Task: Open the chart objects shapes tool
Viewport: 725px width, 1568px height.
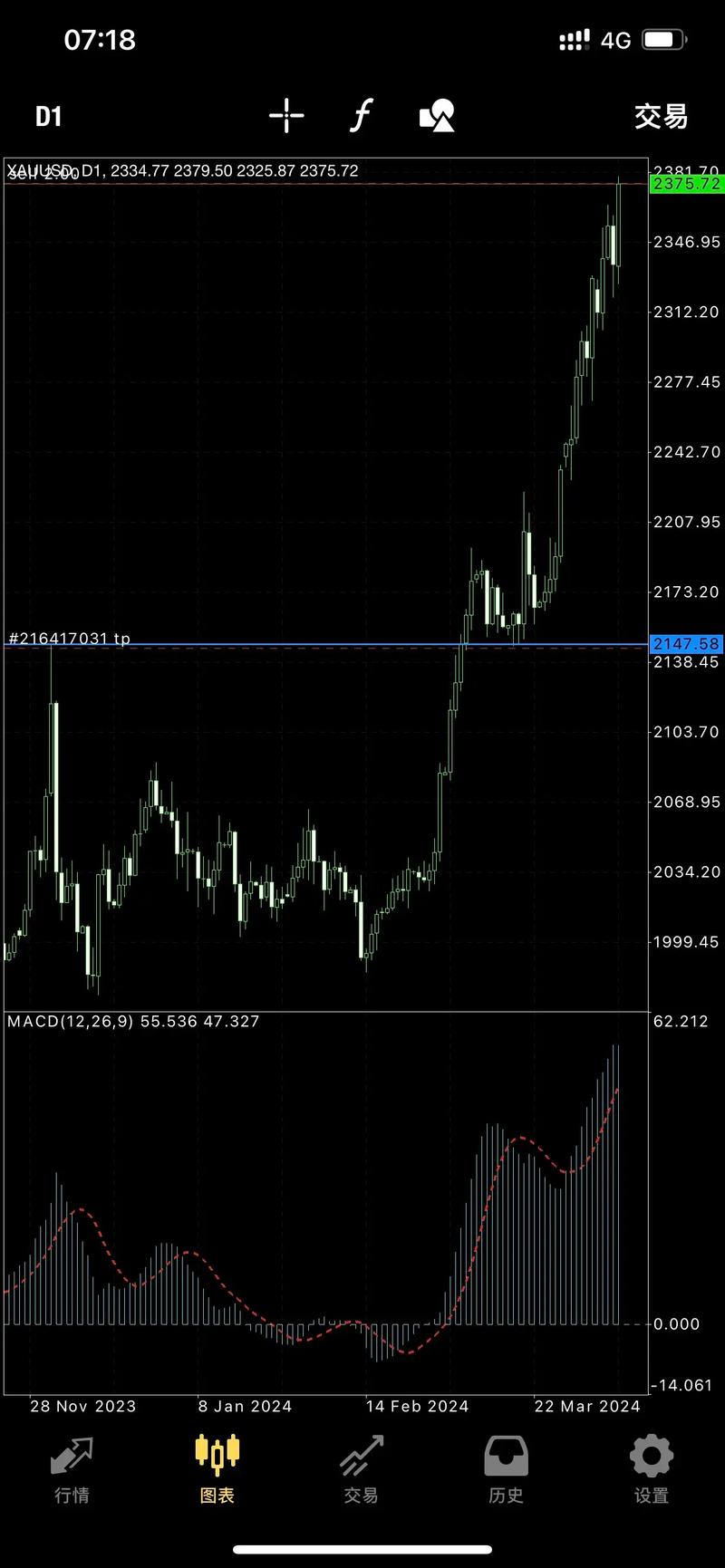Action: click(437, 116)
